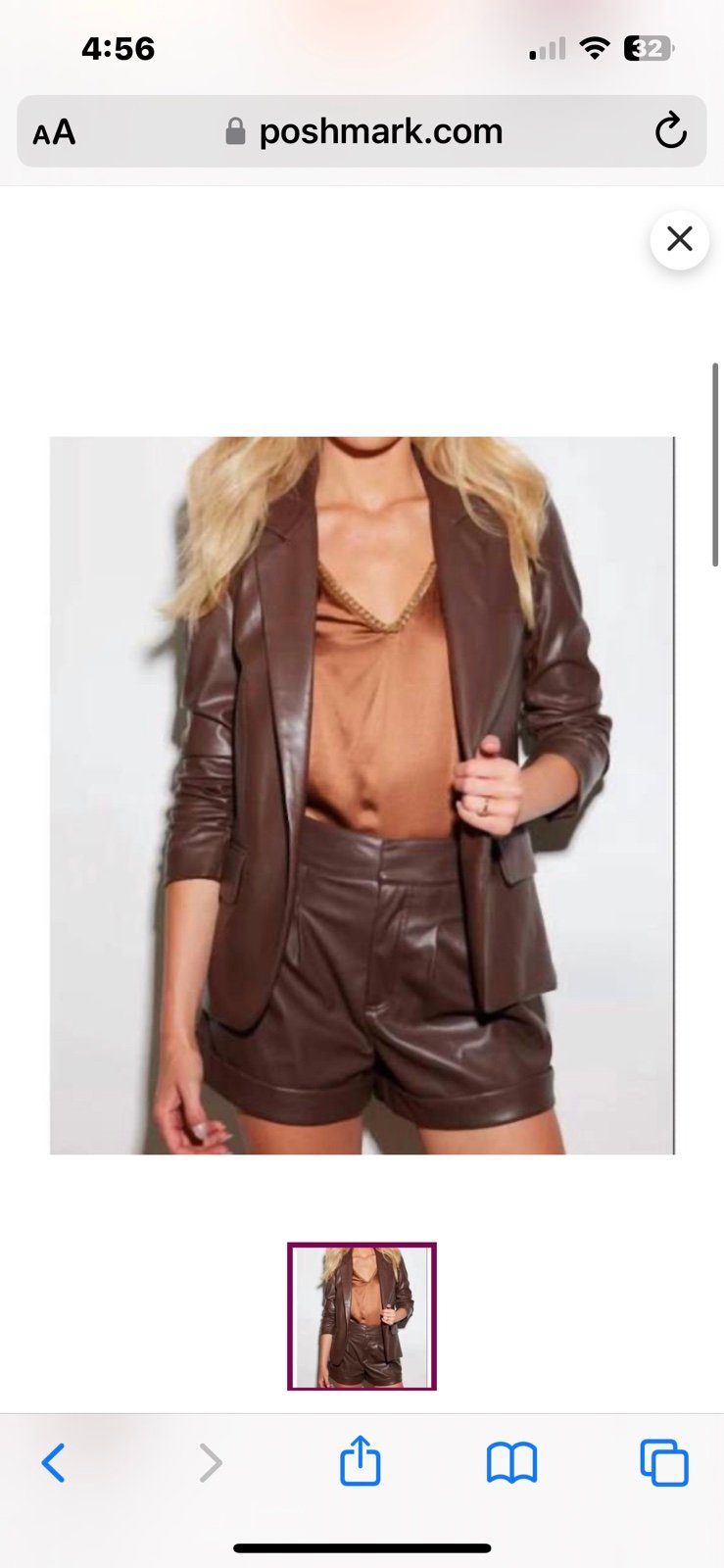Show all open Safari tabs
Screen dimensions: 724x1568
(x=664, y=1462)
